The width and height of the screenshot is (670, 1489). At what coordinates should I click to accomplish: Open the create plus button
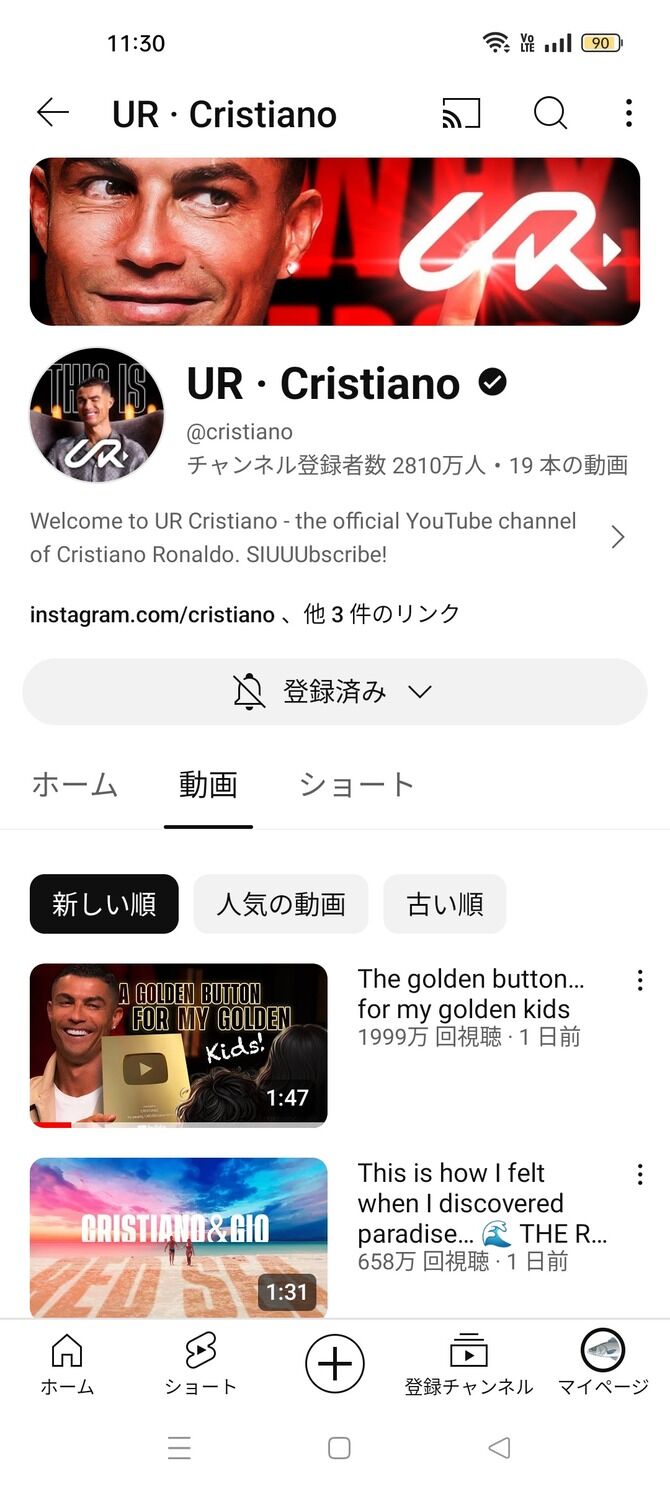335,1364
